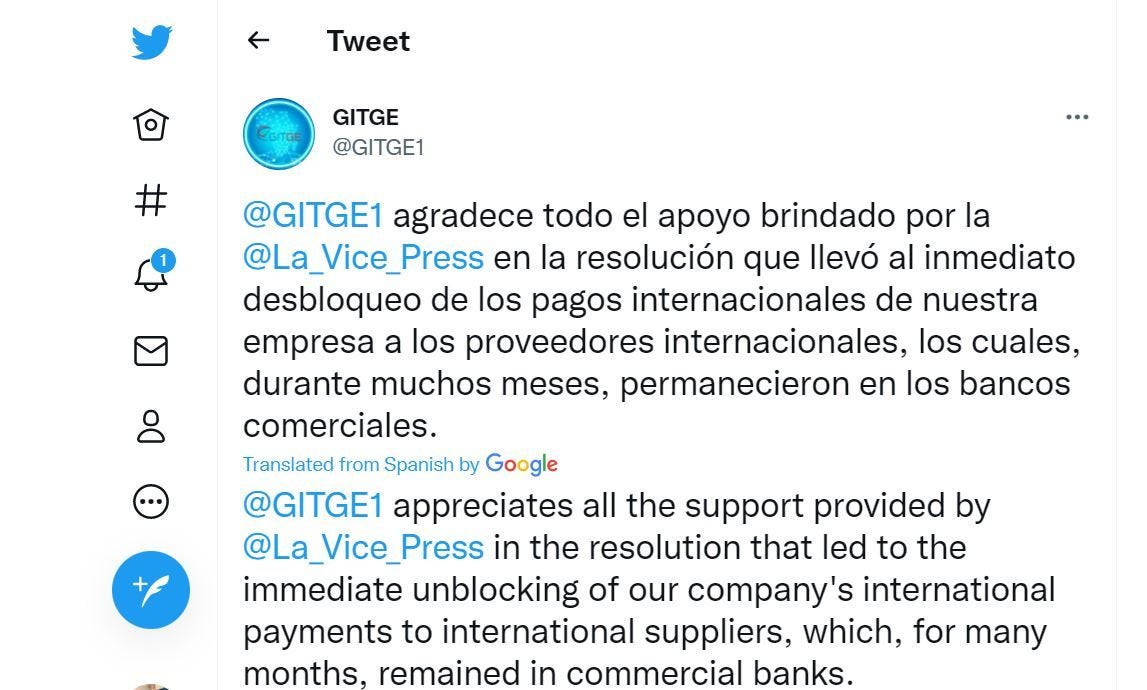Compose a new tweet
Image resolution: width=1147 pixels, height=690 pixels.
(x=151, y=590)
